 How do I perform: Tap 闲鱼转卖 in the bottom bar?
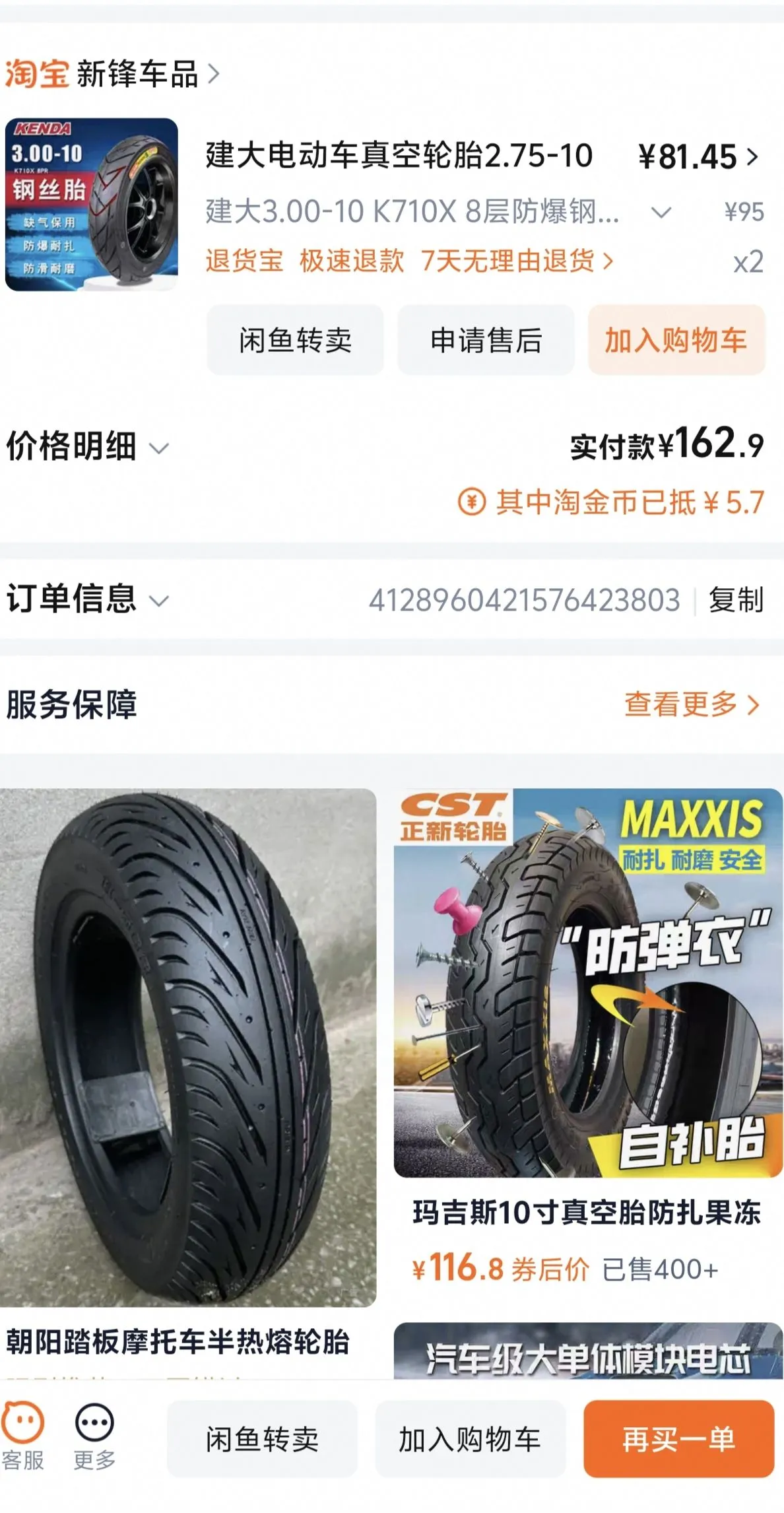tap(262, 1439)
